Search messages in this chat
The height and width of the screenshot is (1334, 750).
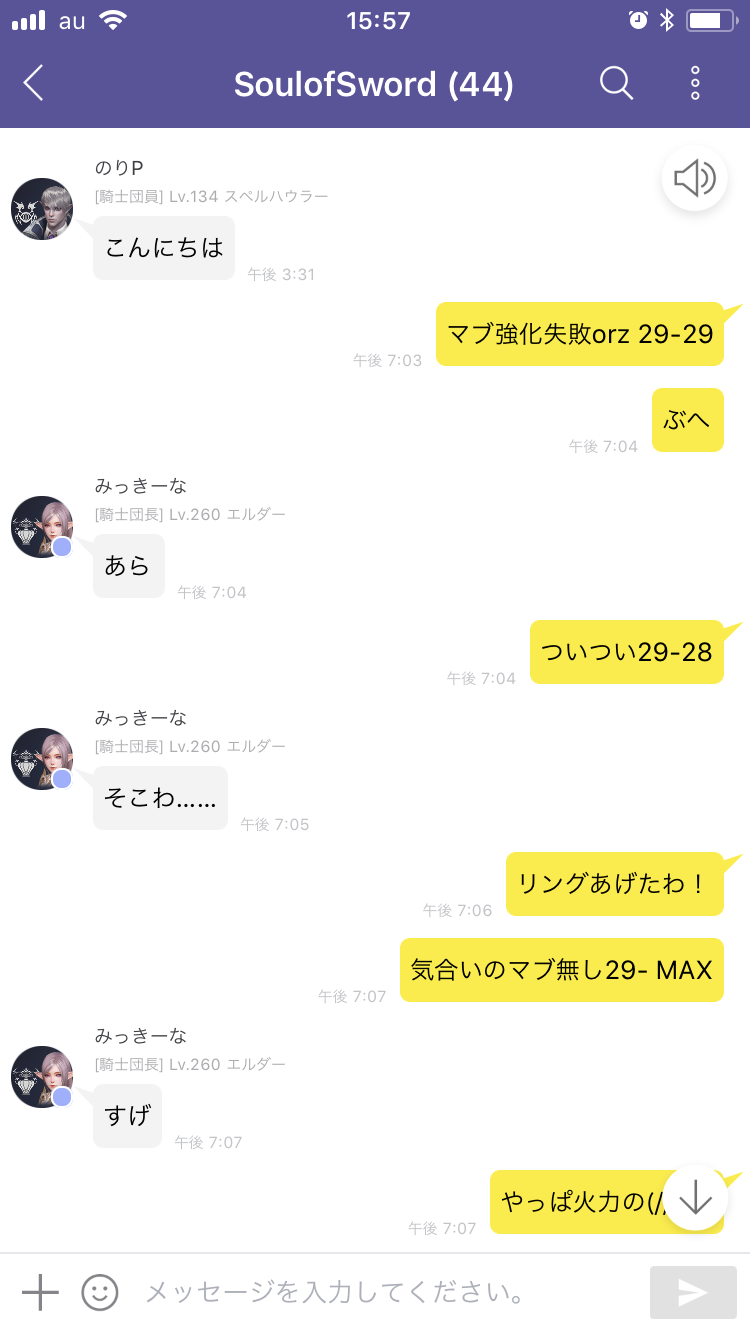click(616, 83)
